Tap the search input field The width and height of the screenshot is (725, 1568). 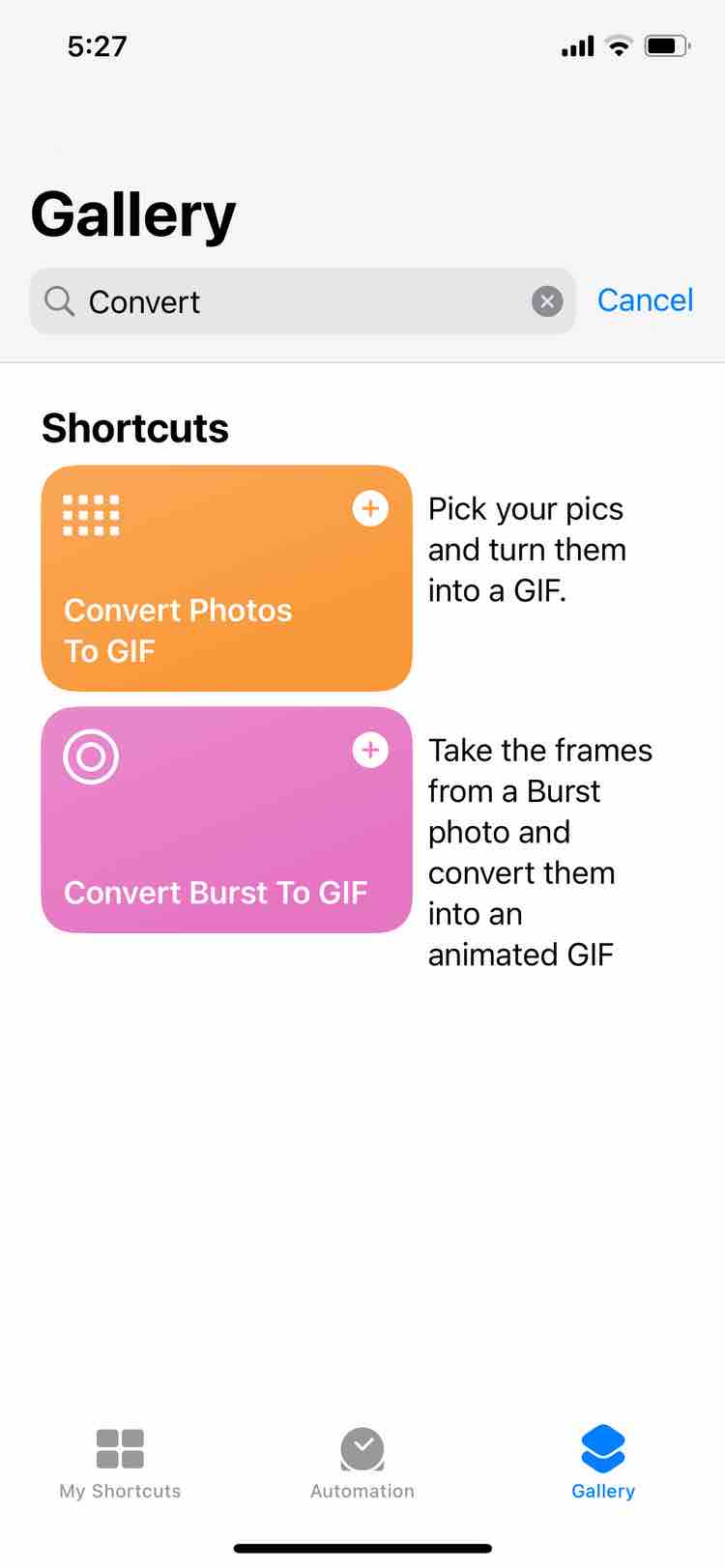coord(290,300)
